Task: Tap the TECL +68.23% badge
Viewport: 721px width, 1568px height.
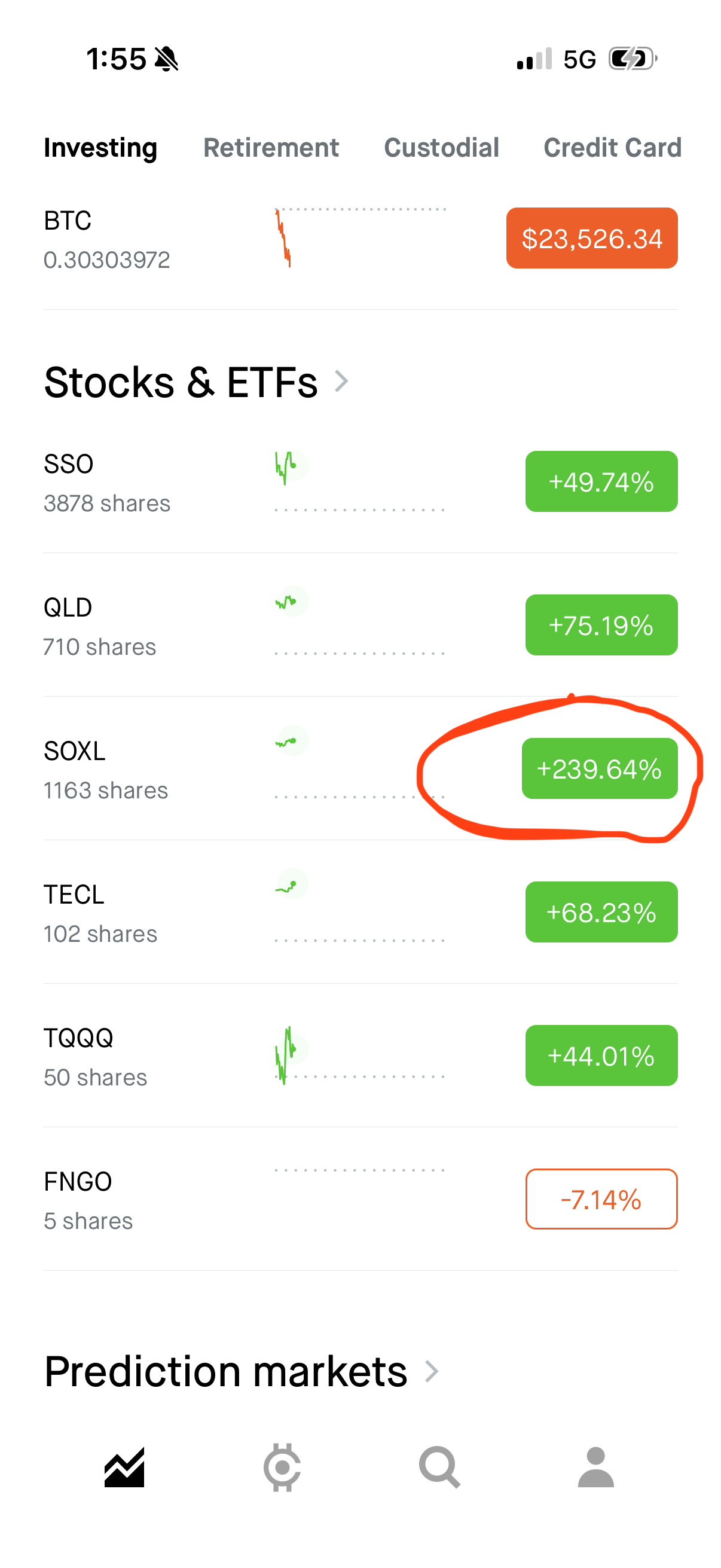Action: coord(601,913)
